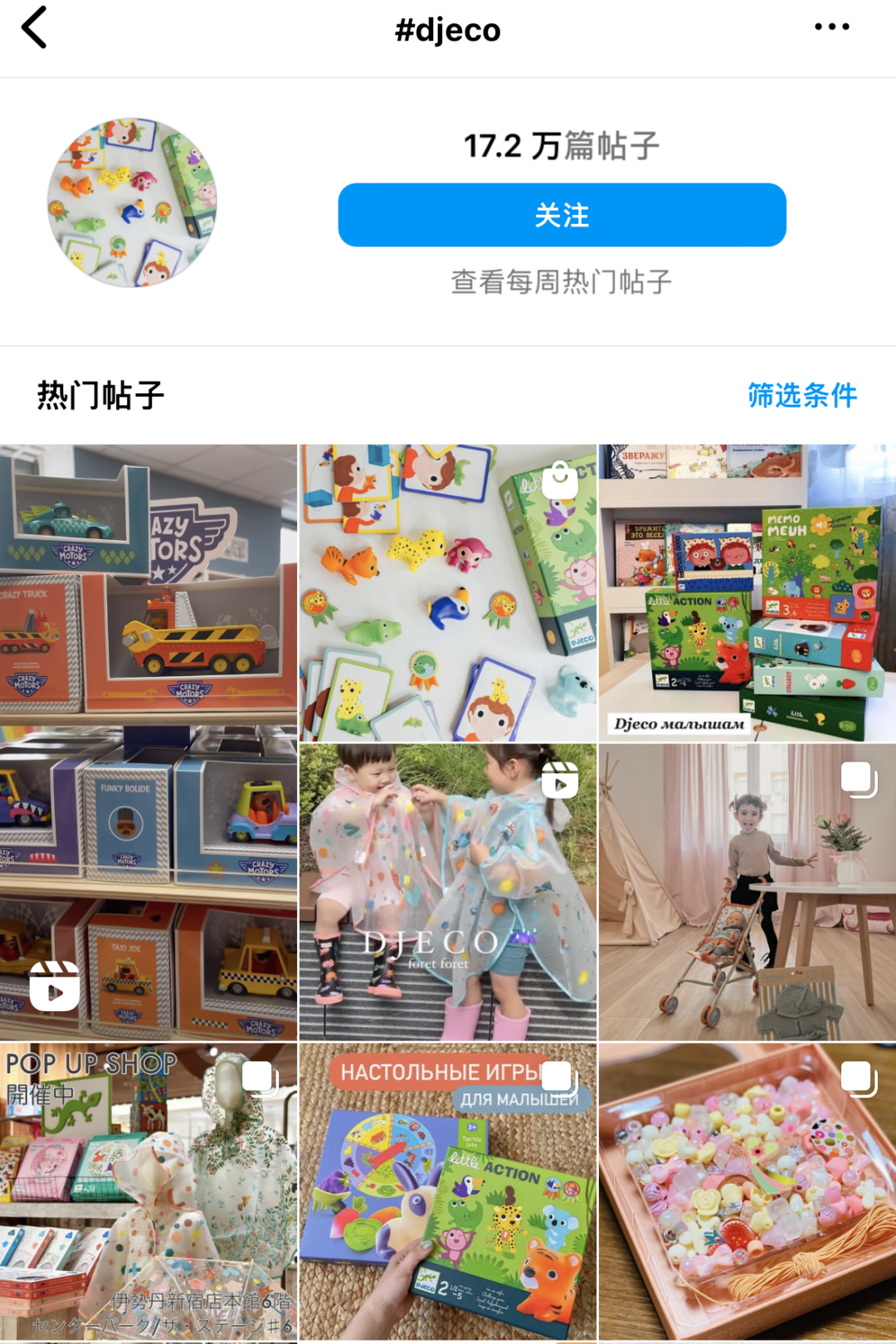
Task: Open the pastel beads tray post
Action: coord(747,1191)
